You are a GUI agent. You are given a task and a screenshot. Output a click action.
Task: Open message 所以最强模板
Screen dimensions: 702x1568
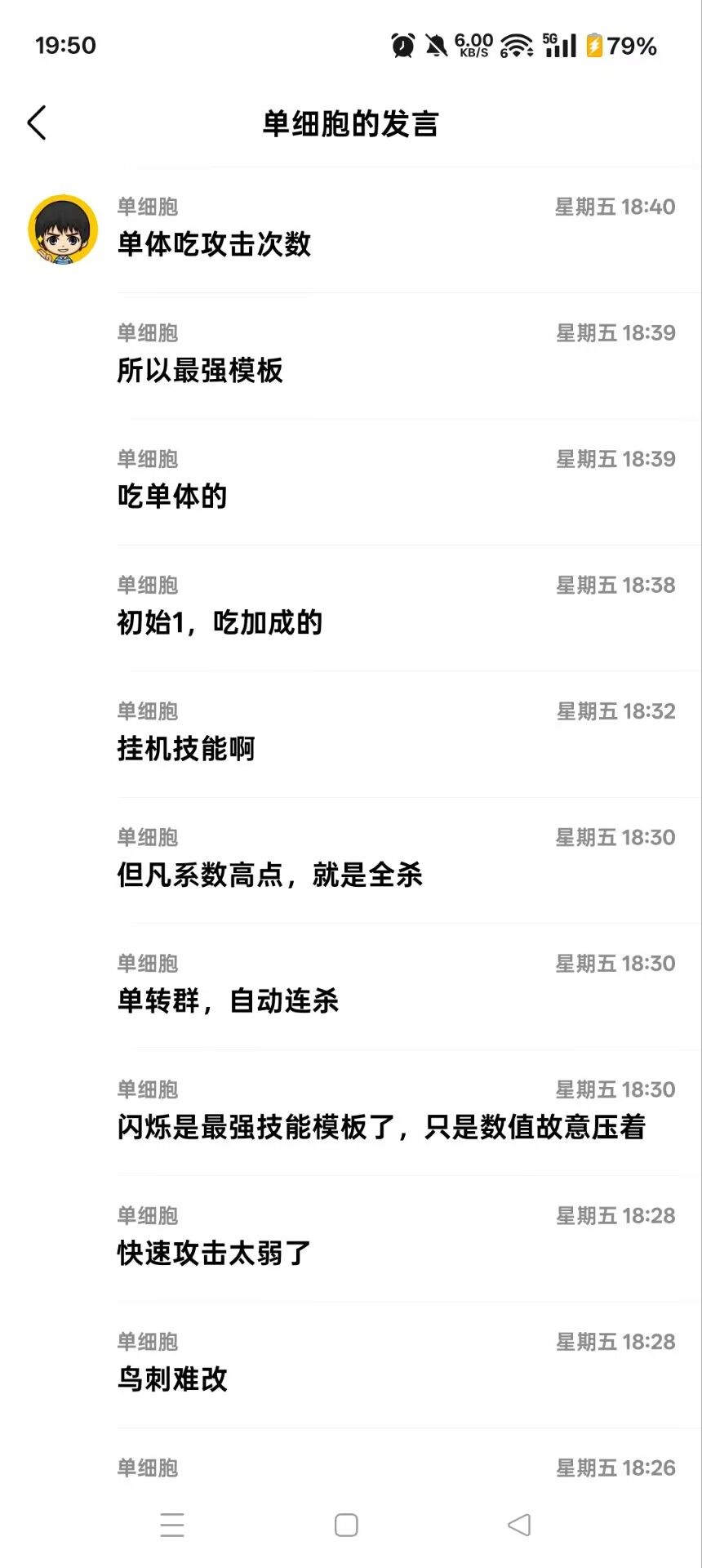click(200, 370)
